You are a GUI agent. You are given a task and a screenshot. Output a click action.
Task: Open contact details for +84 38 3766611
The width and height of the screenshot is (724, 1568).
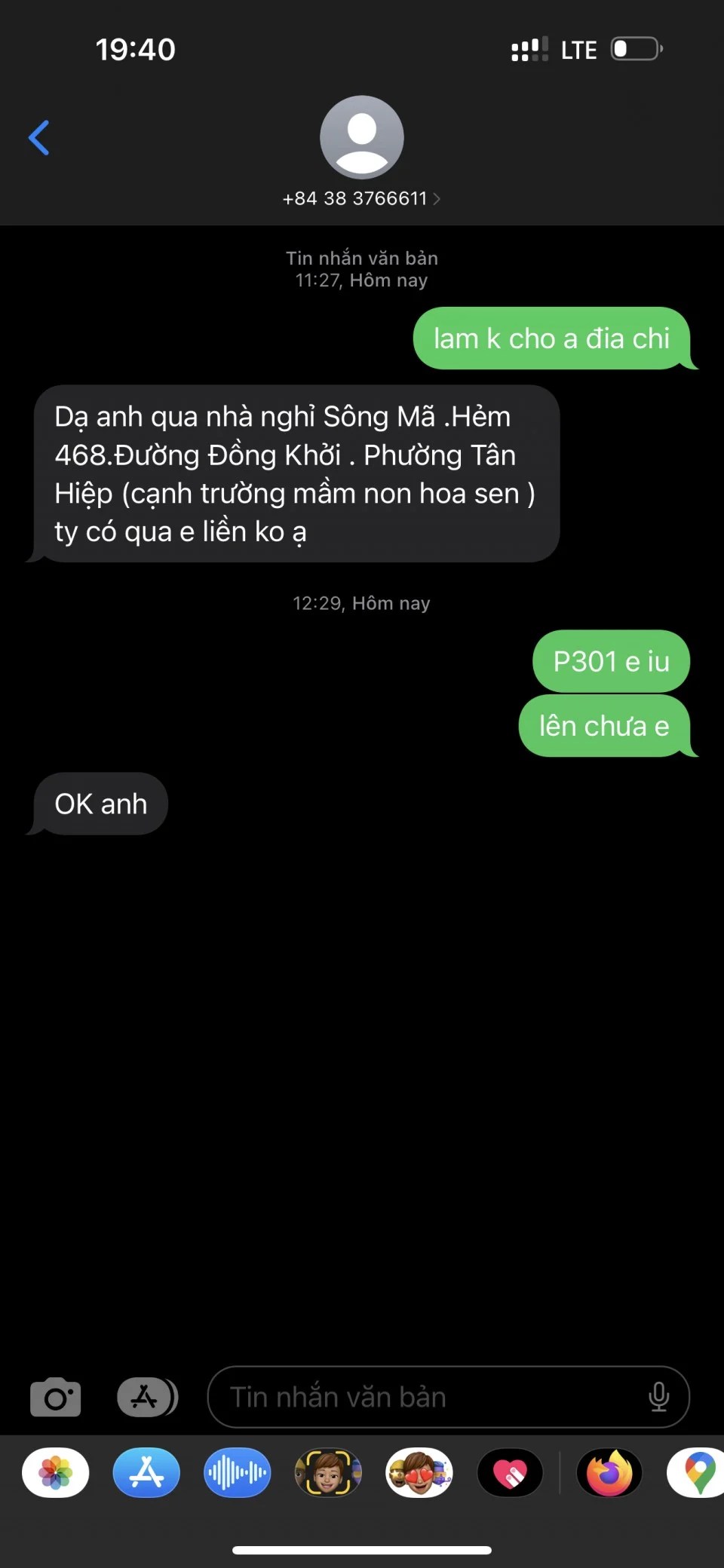tap(361, 198)
